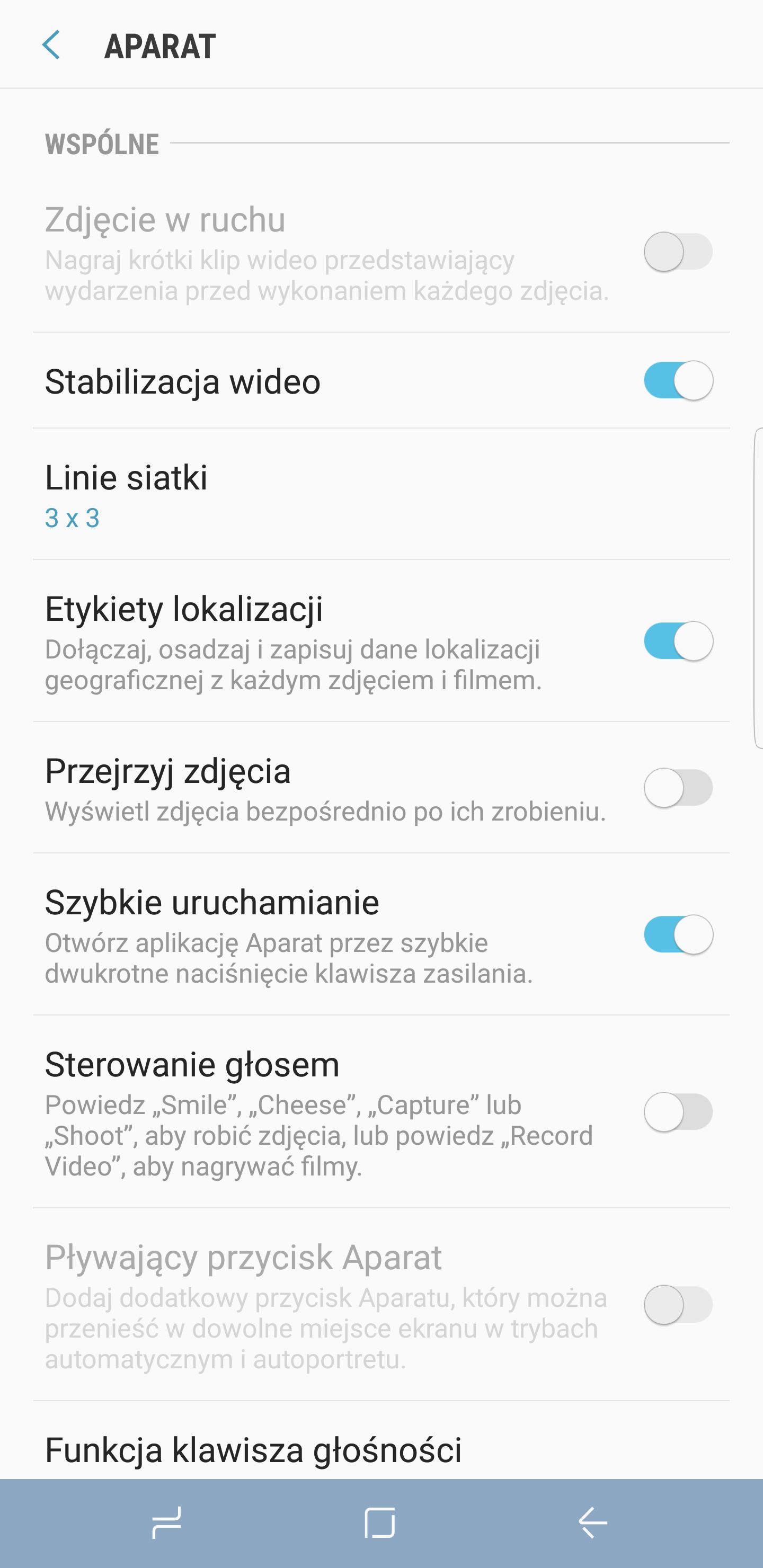Disable Etykiety lokalizacji switch

coord(678,641)
